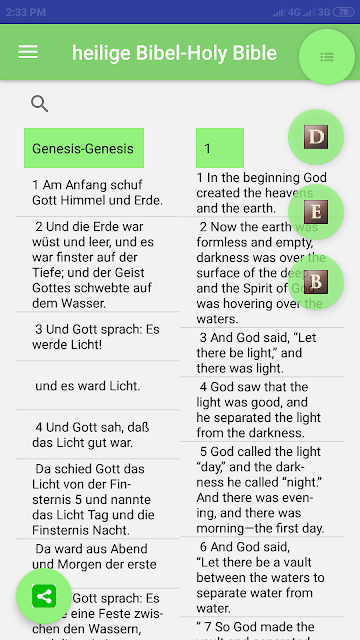360x640 pixels.
Task: Tap the D floating button
Action: pyautogui.click(x=316, y=137)
